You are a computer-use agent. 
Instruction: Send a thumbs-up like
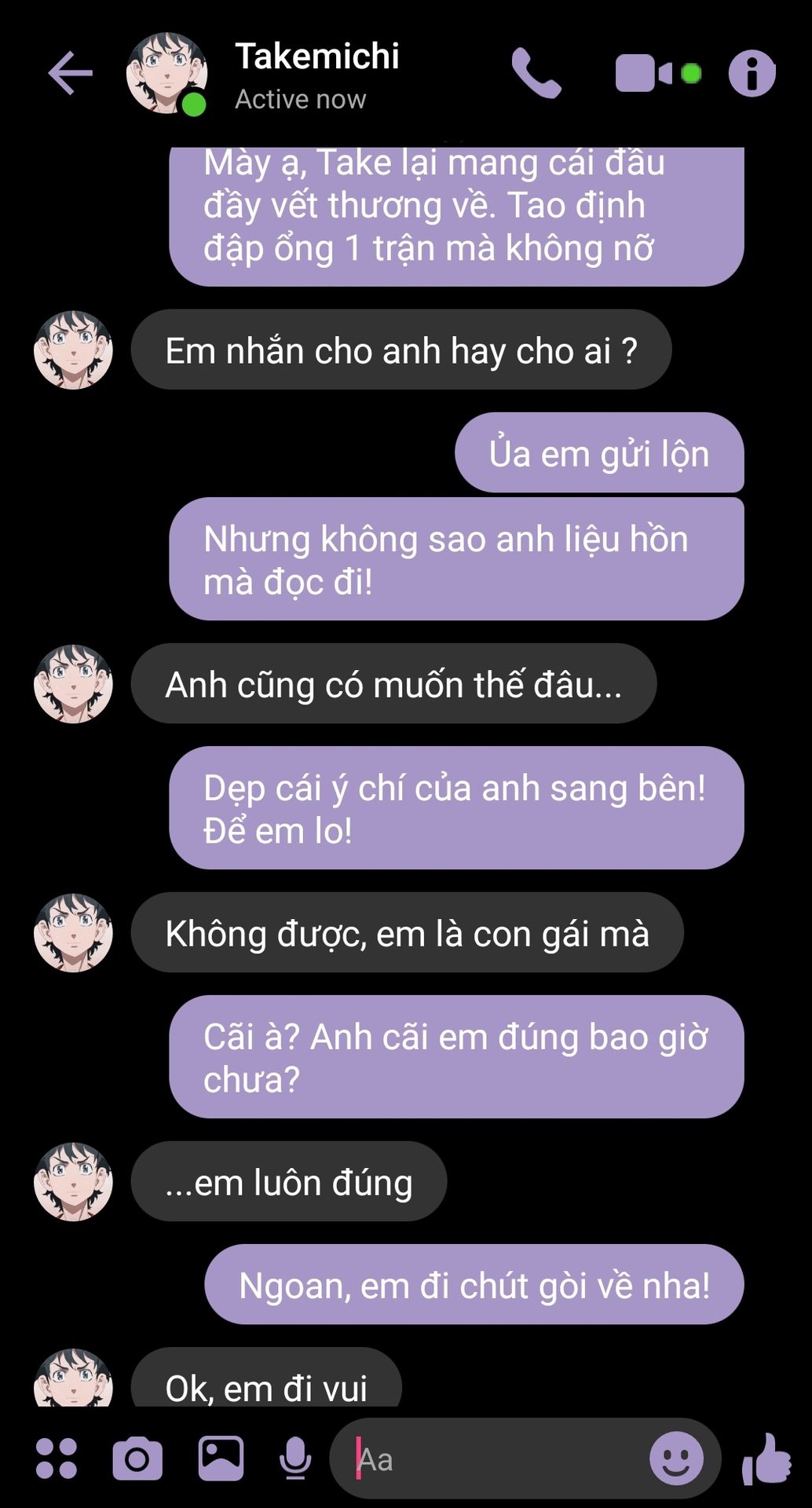point(767,1459)
